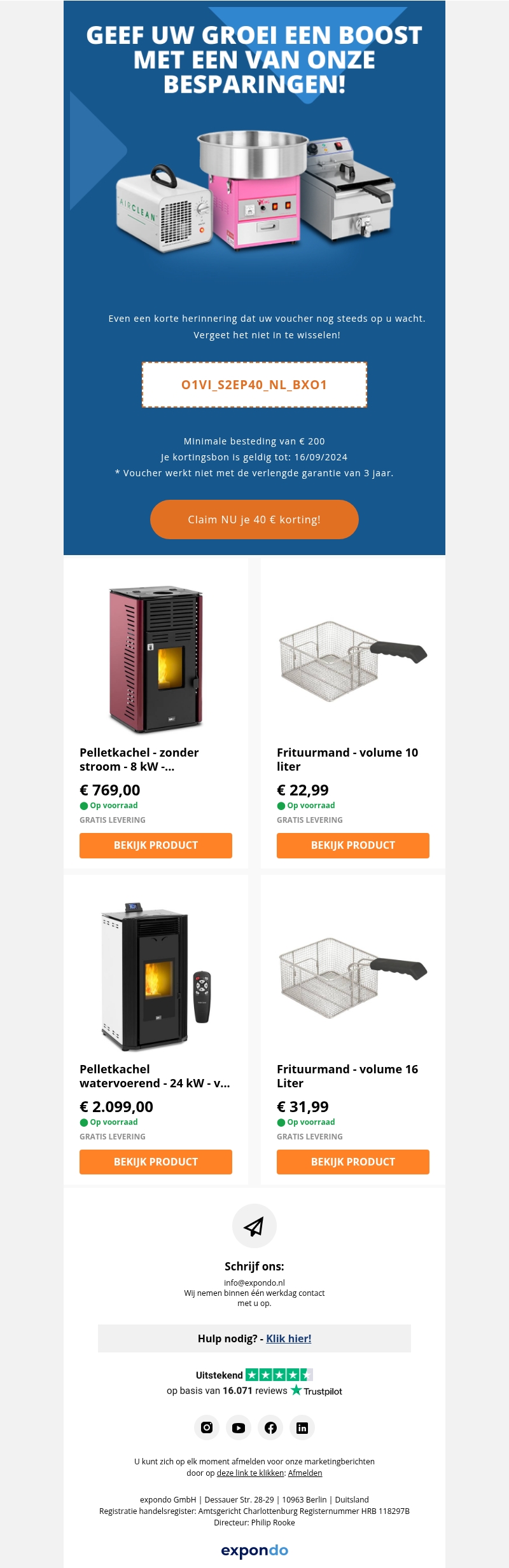Tap Claim NU je 40 € korting button
509x1568 pixels.
[x=254, y=519]
